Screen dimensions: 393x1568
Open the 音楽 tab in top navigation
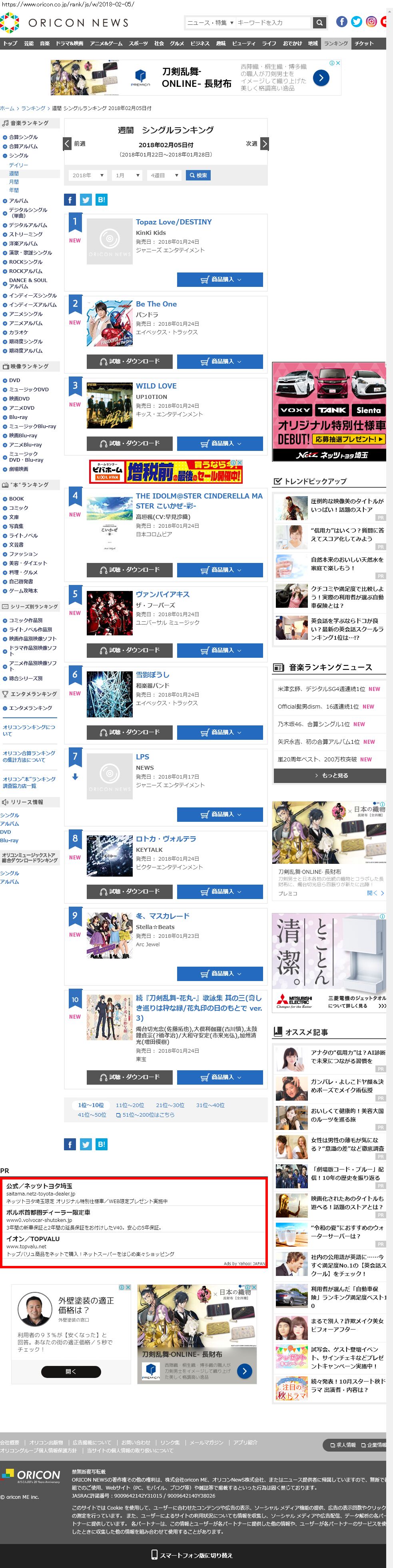point(44,43)
